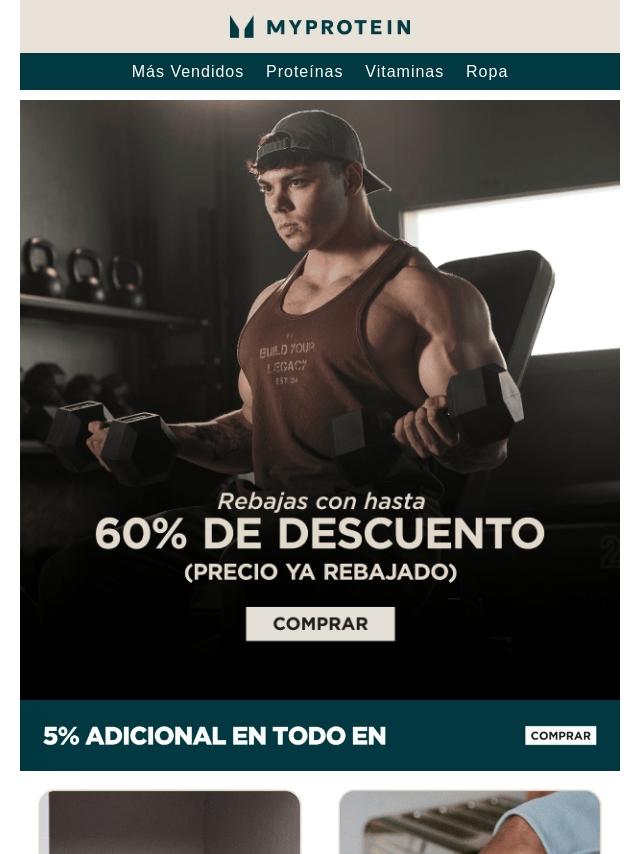
Task: Open the product tile with the blue sleeve
Action: click(x=470, y=822)
